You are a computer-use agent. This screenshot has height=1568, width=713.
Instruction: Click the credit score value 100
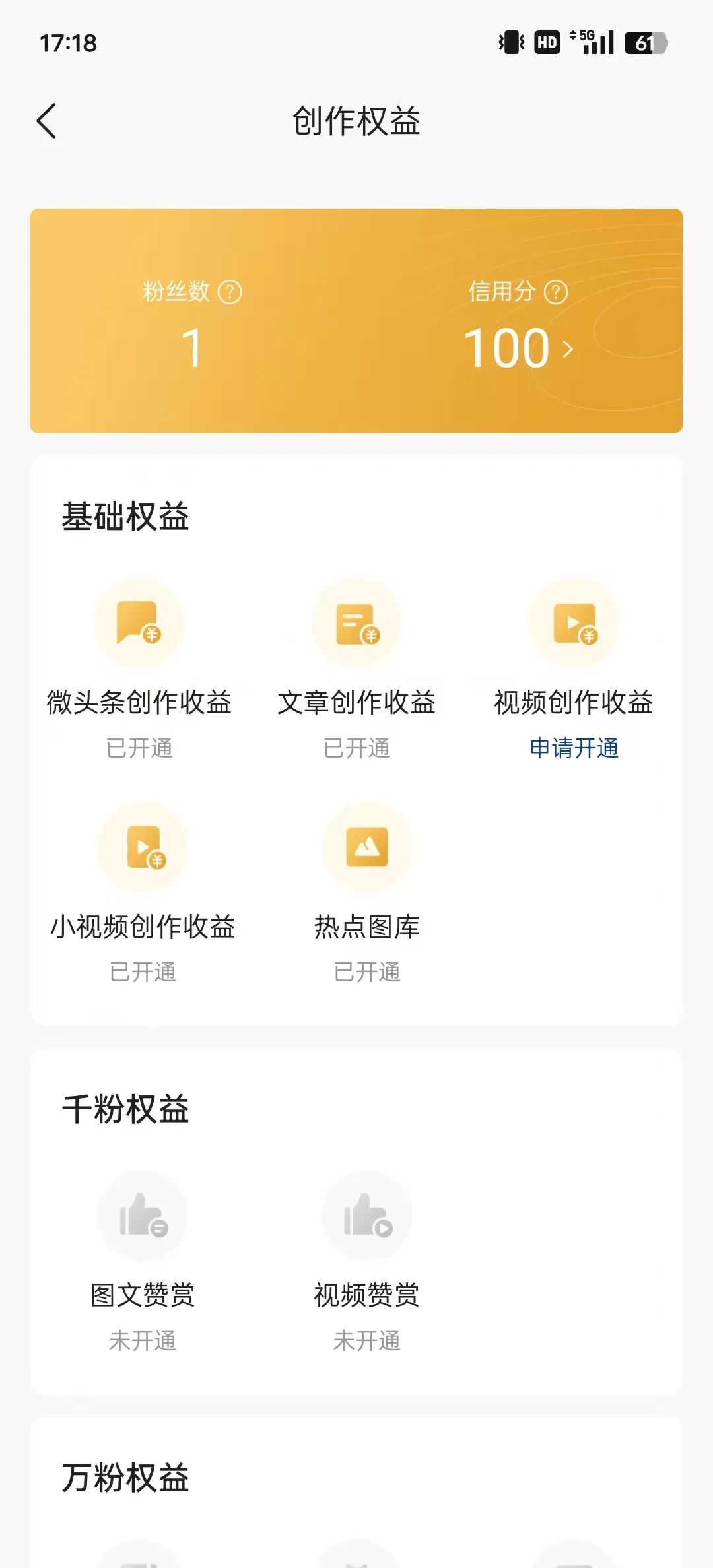click(x=507, y=348)
